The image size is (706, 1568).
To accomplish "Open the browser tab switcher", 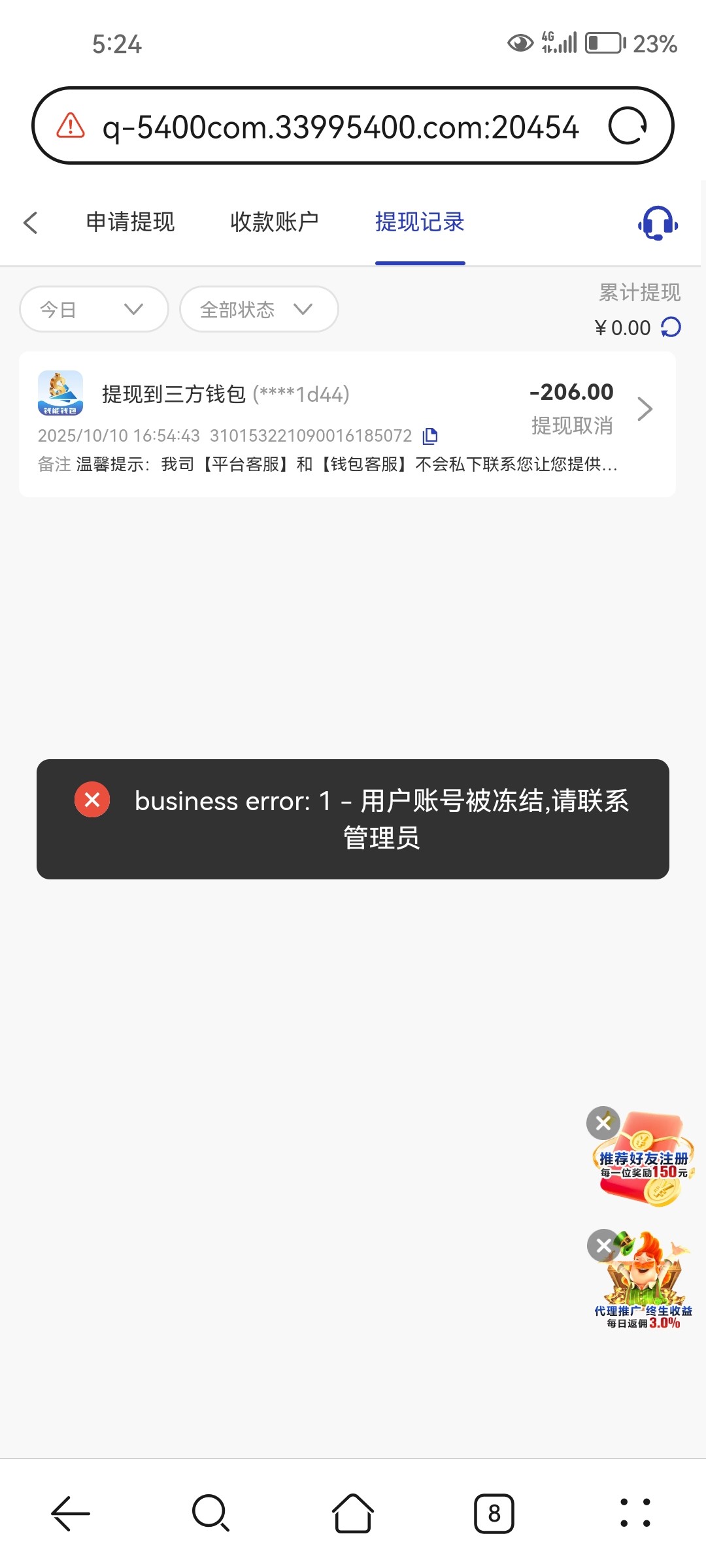I will point(494,1513).
